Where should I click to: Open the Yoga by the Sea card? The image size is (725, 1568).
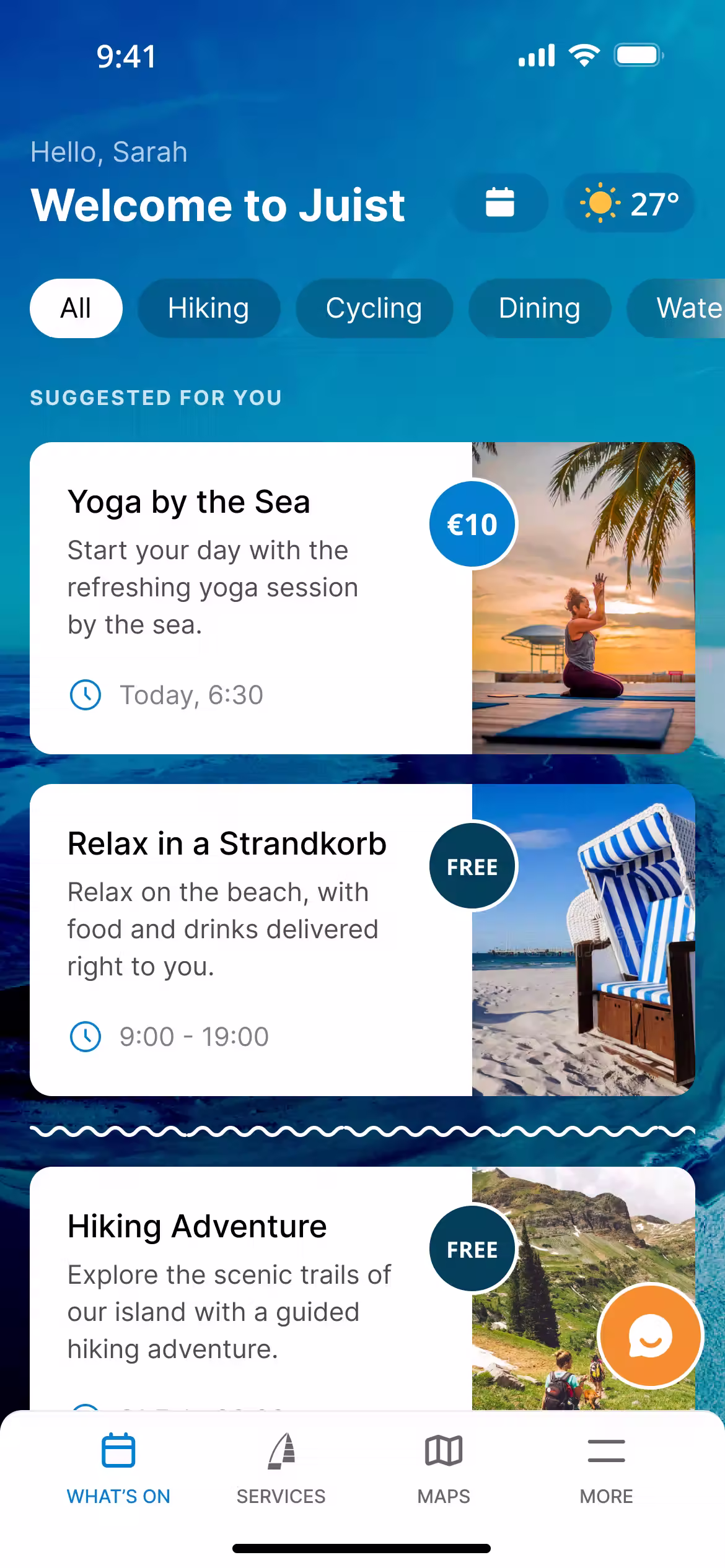248,598
